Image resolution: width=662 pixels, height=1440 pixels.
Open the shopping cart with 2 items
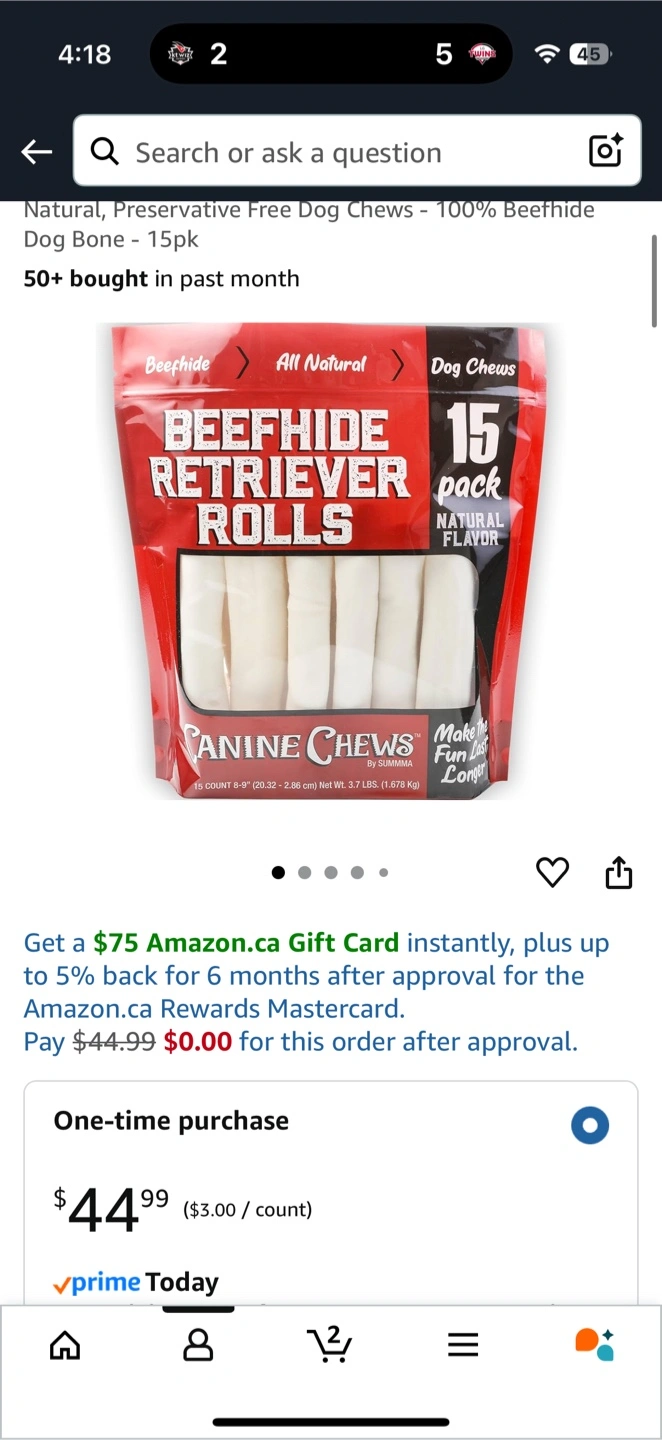[x=330, y=1343]
